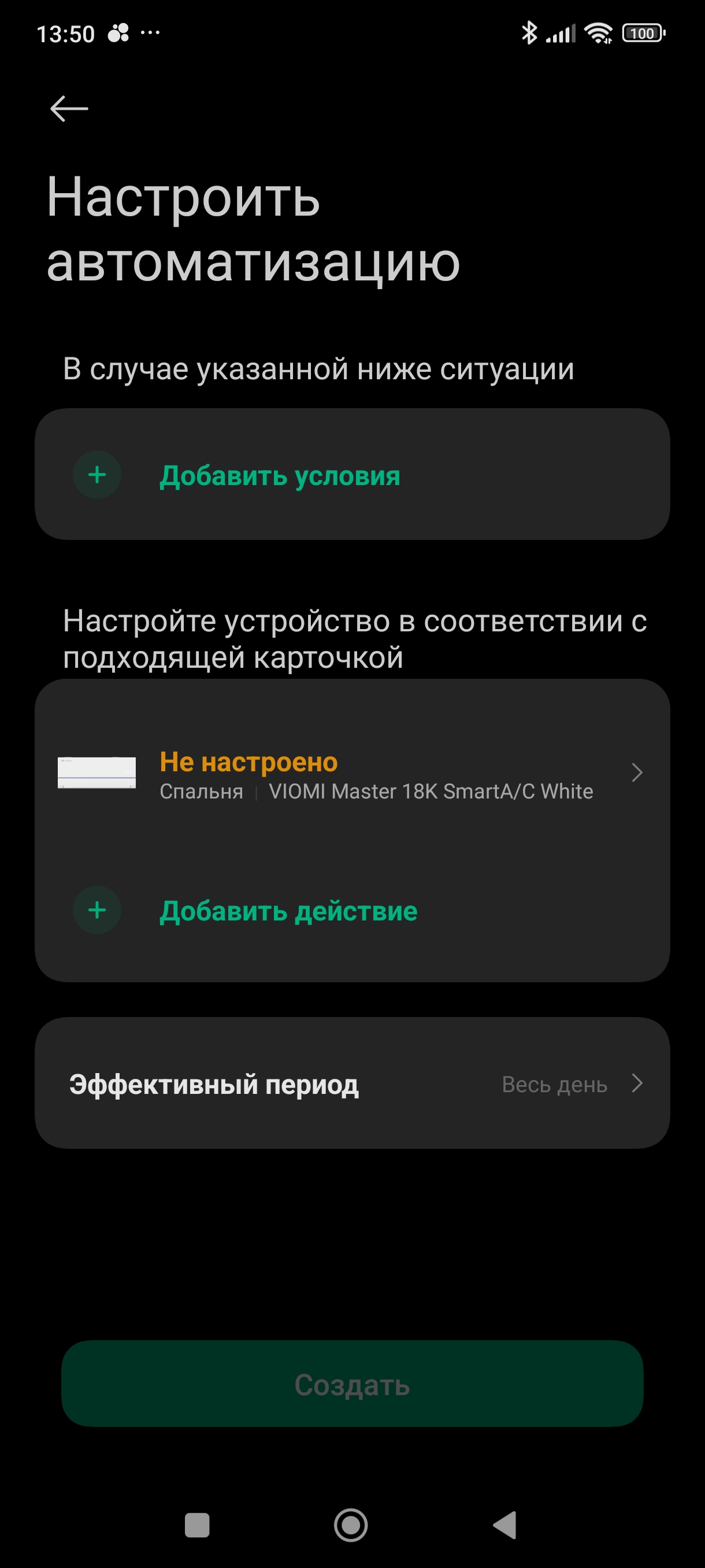
Task: Open the VIOMI Master 18K SmartA/C row
Action: pyautogui.click(x=351, y=773)
